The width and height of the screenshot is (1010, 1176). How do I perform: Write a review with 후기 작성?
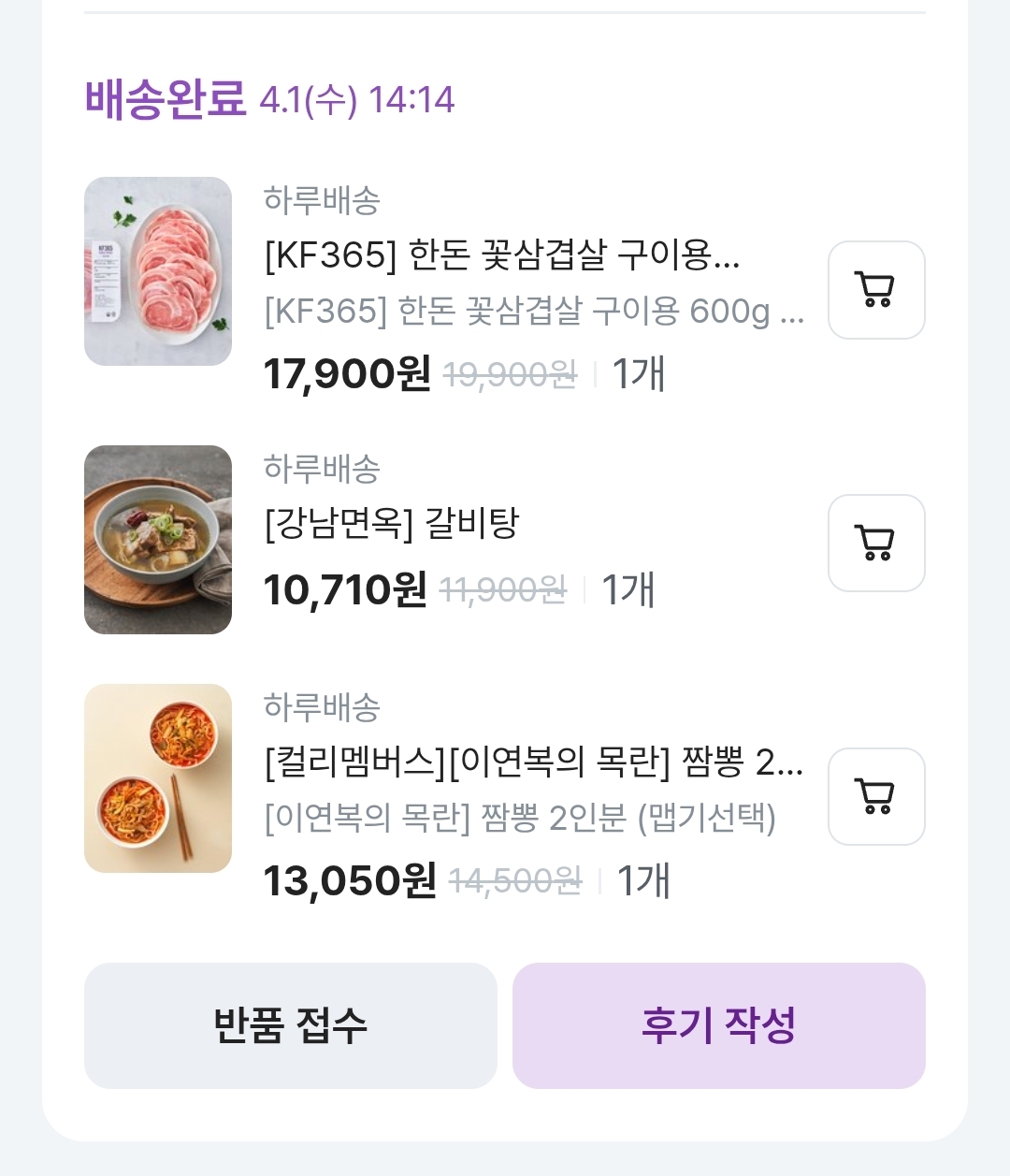pos(718,1025)
